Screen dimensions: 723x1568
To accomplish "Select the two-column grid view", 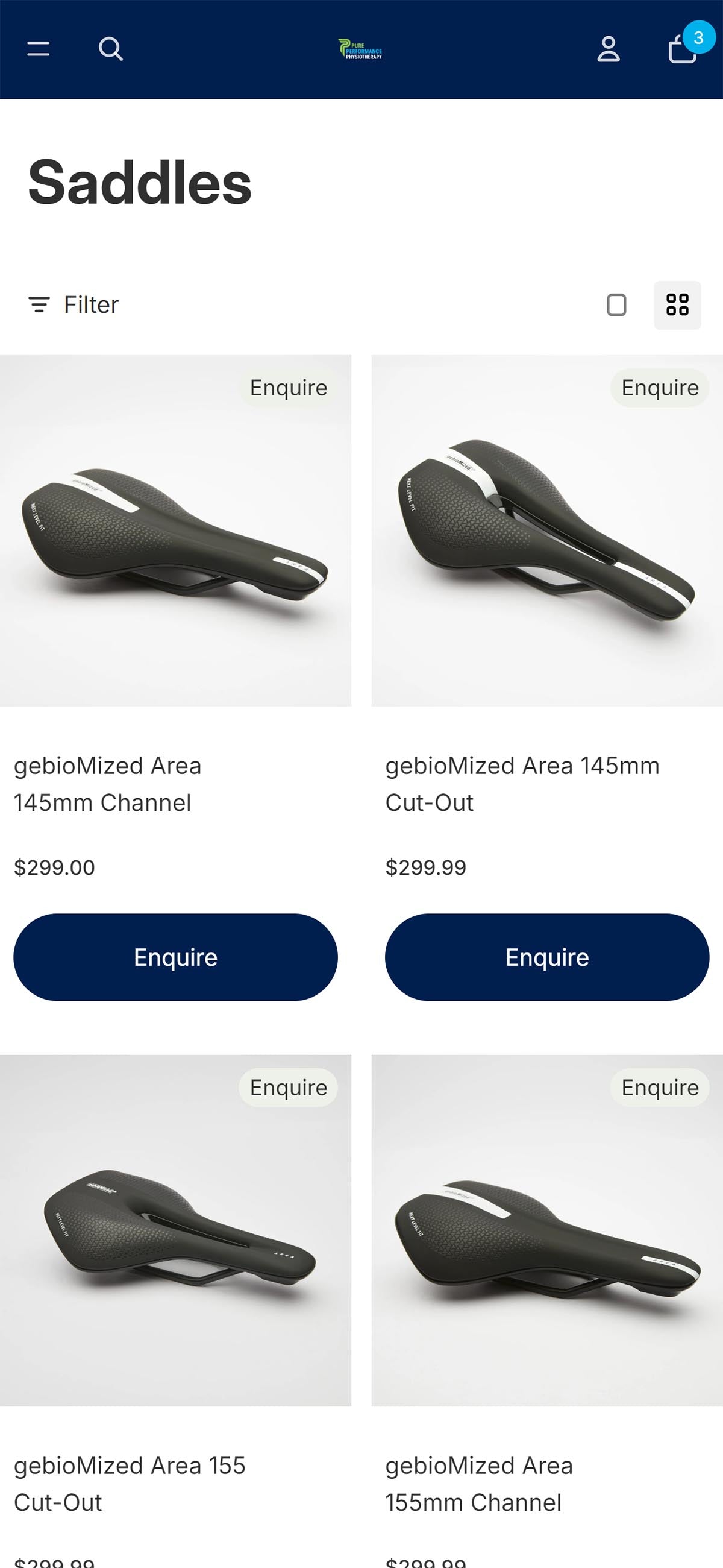I will pyautogui.click(x=677, y=305).
